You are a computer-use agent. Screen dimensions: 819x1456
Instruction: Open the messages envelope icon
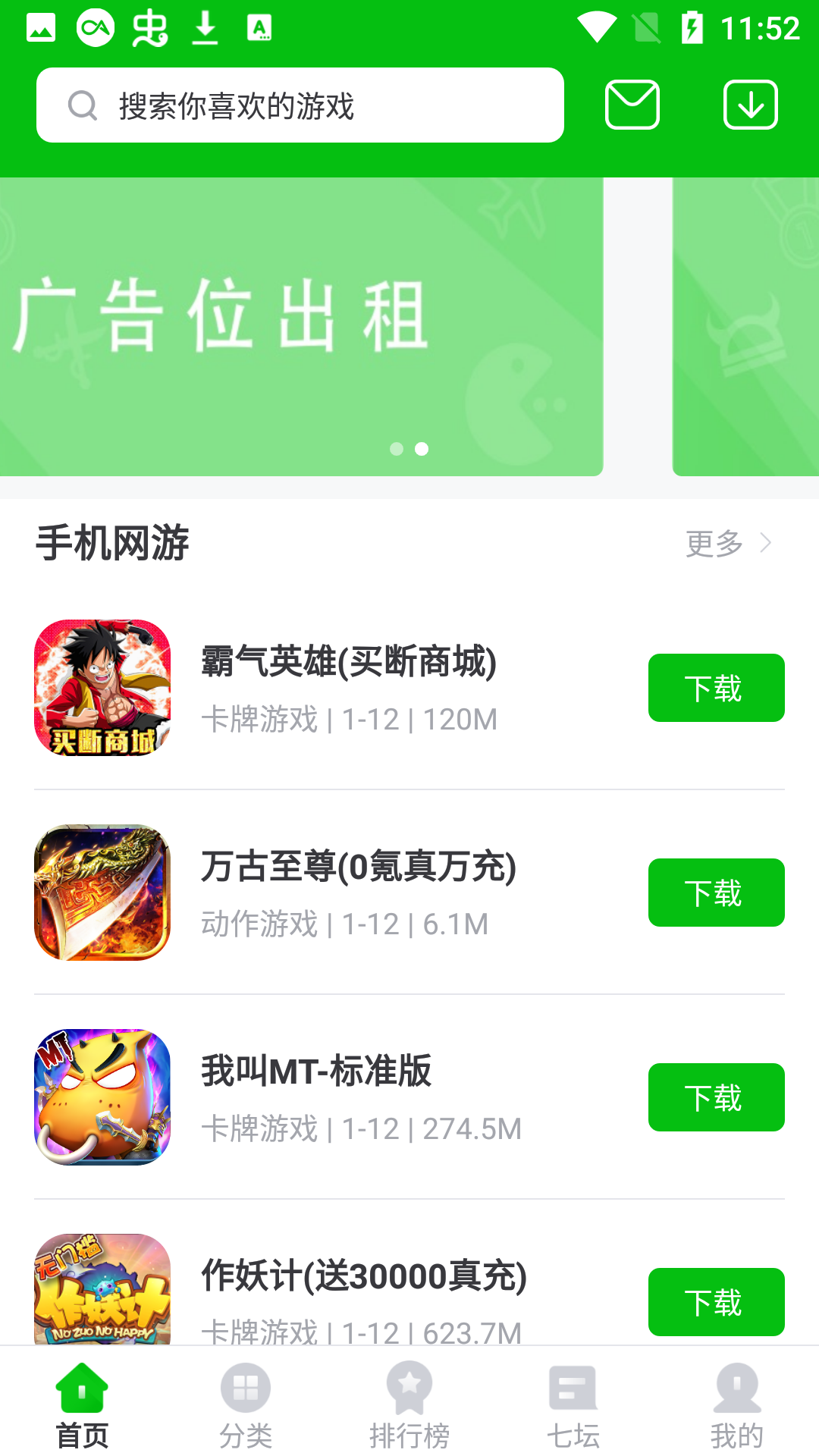coord(632,105)
